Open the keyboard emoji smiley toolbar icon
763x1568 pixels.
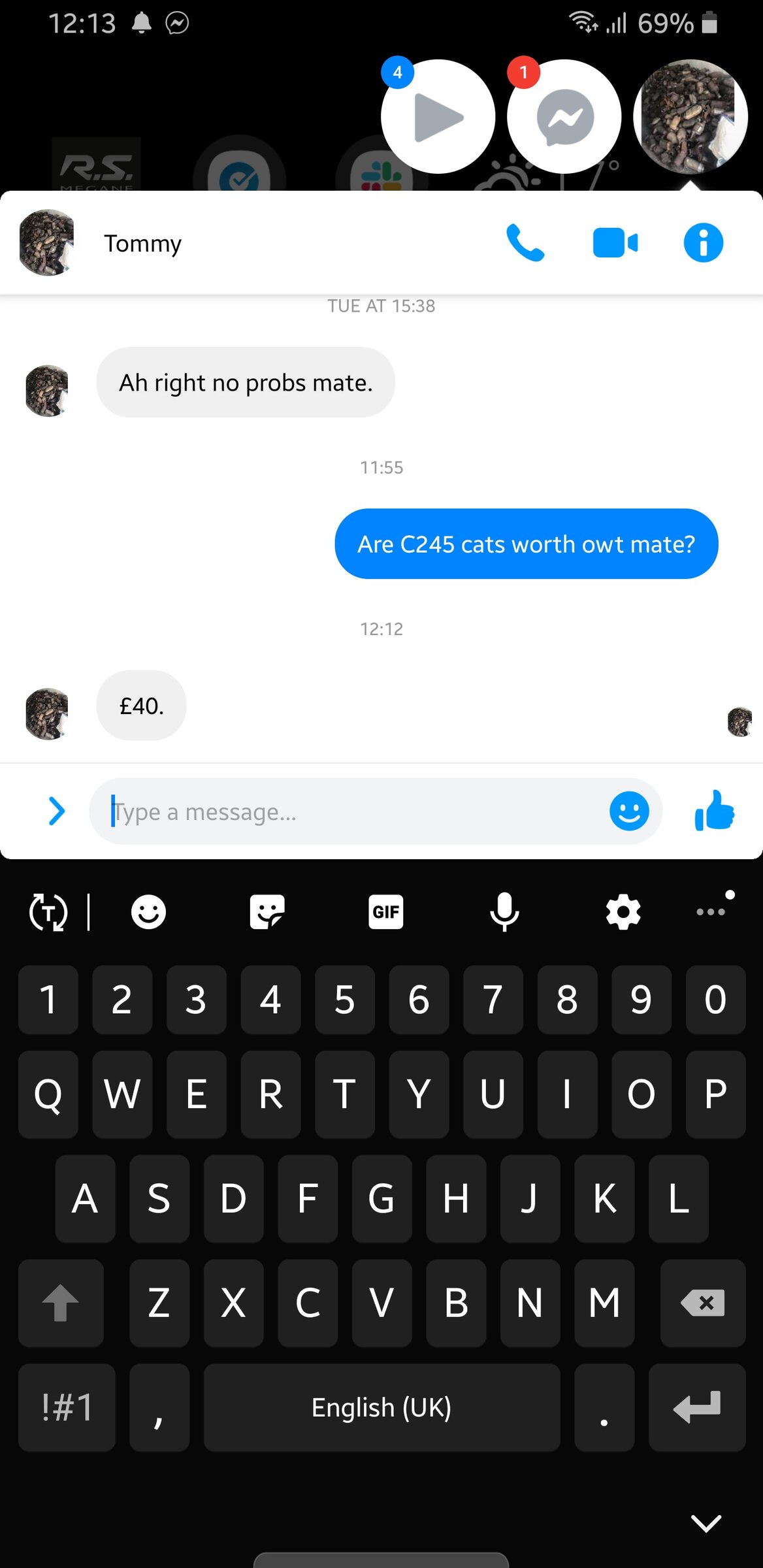coord(148,911)
